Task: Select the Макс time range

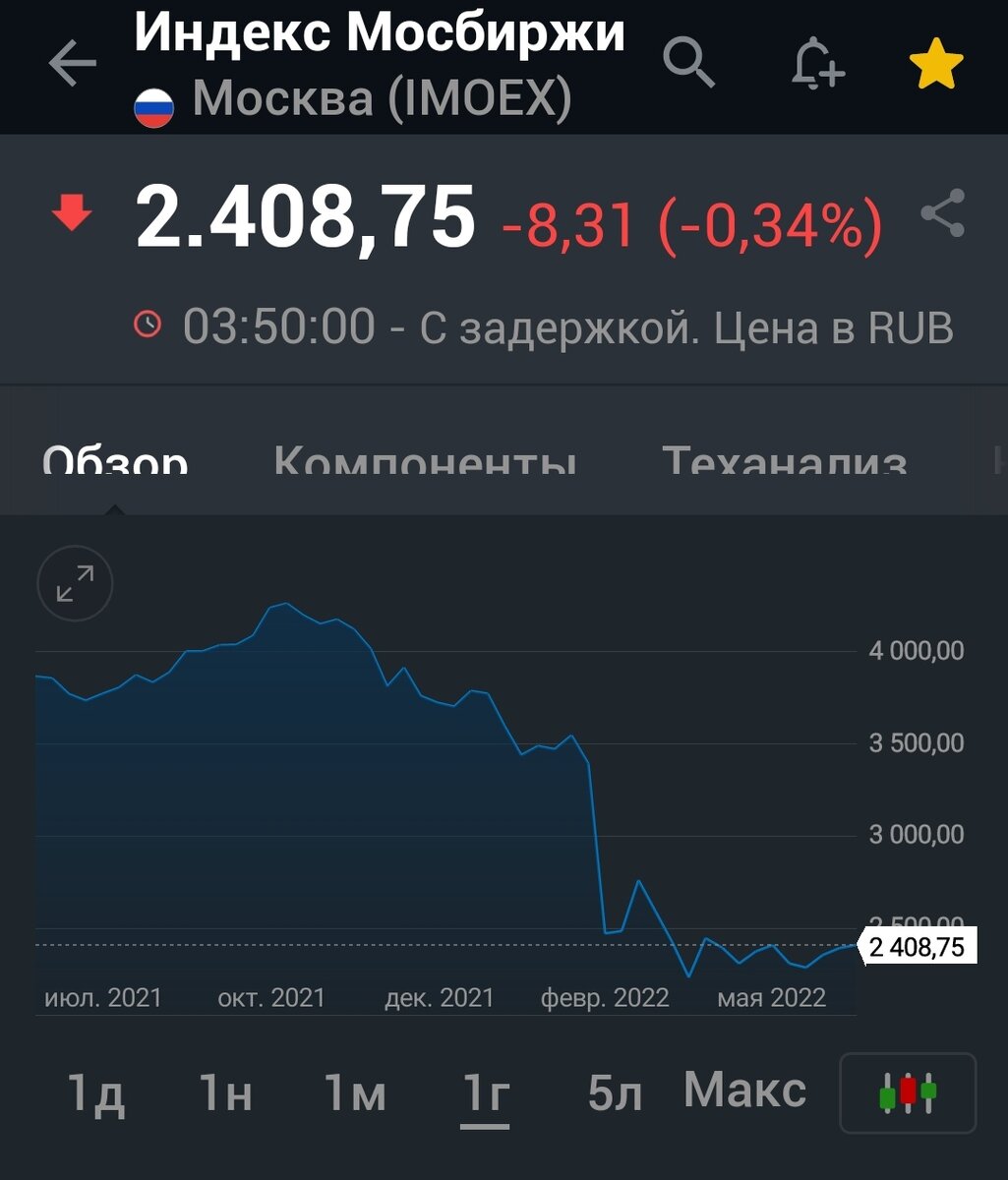Action: coord(744,1091)
